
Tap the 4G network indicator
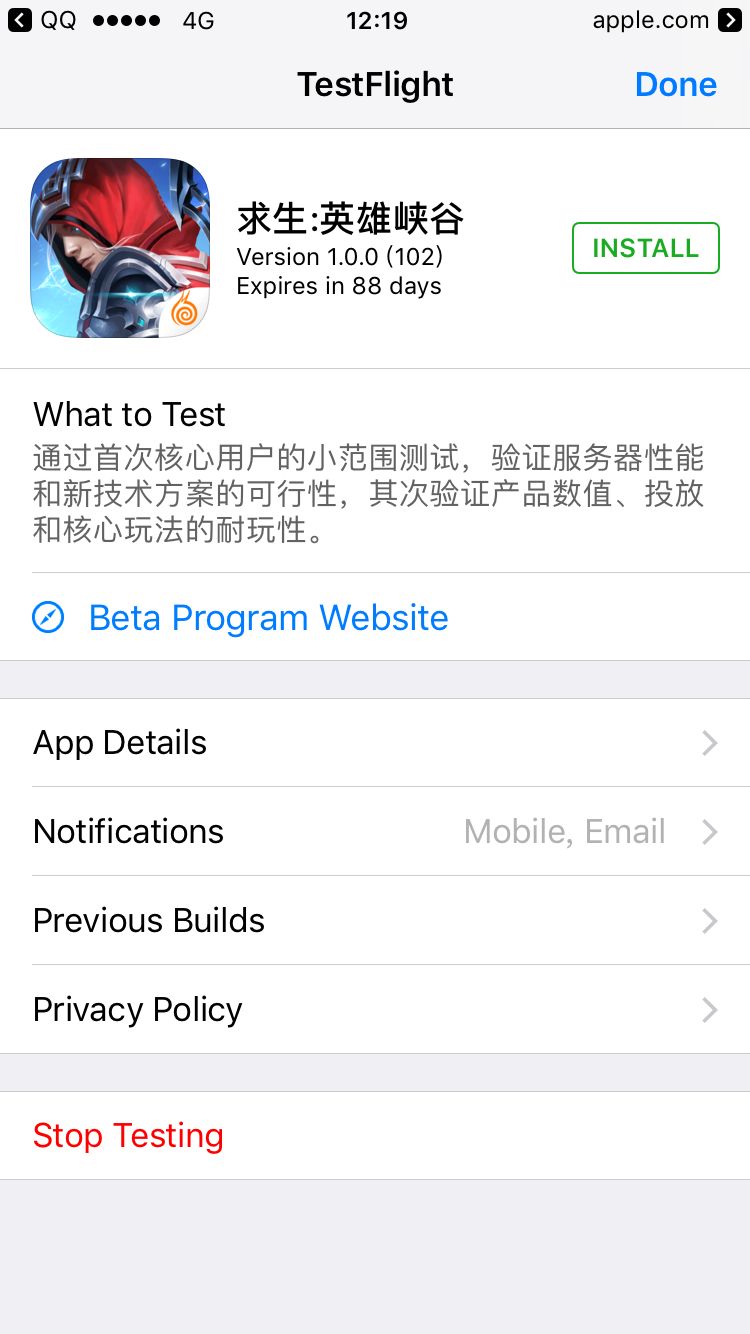click(196, 20)
